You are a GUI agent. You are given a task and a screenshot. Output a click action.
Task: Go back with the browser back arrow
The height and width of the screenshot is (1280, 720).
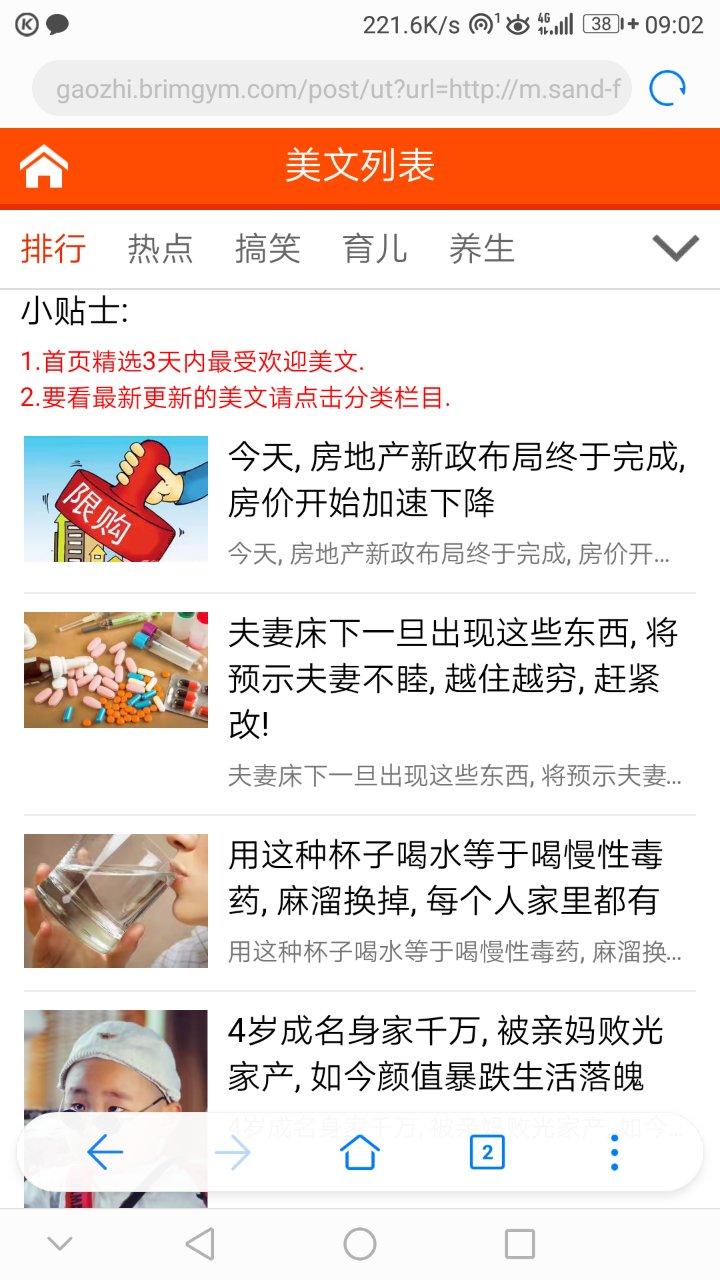(x=104, y=1153)
